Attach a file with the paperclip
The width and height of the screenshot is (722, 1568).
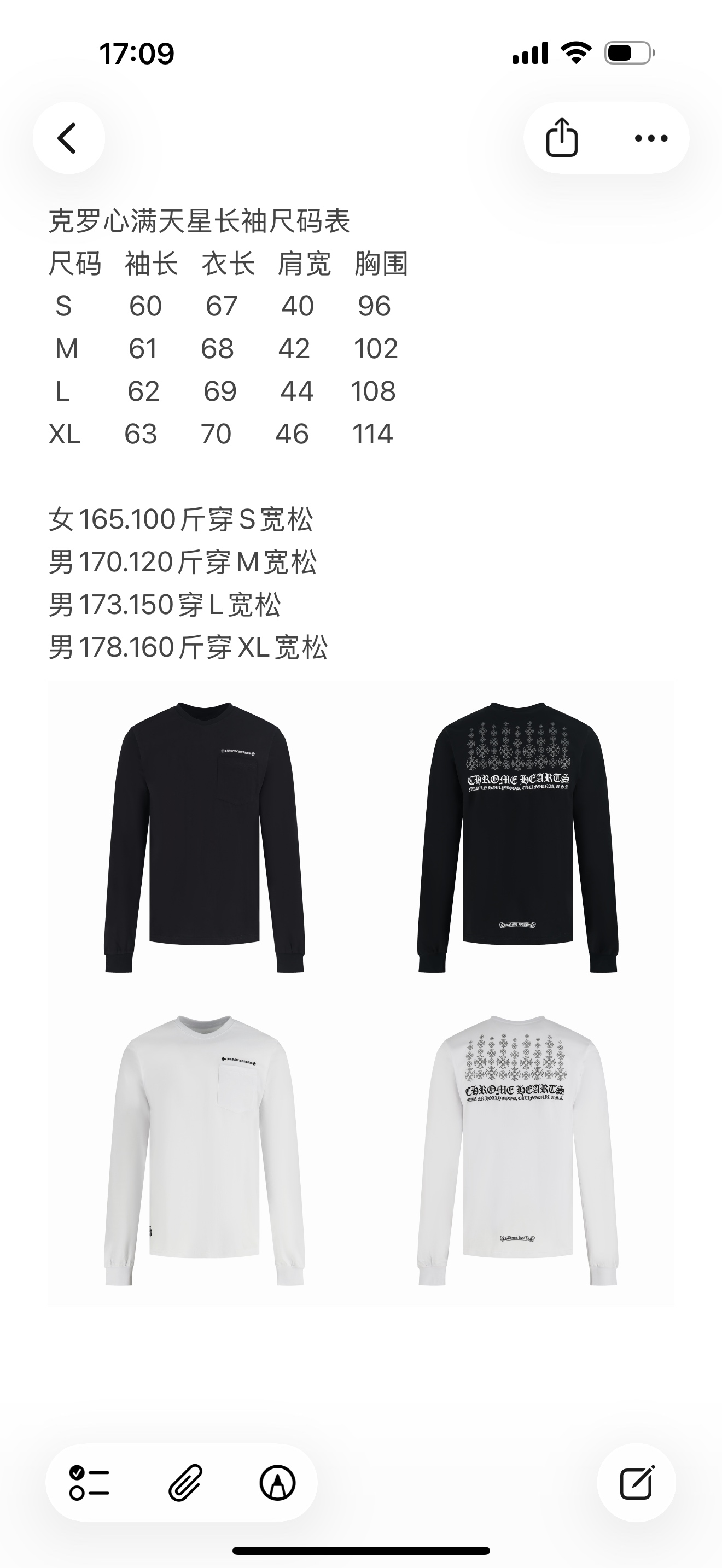[184, 1482]
